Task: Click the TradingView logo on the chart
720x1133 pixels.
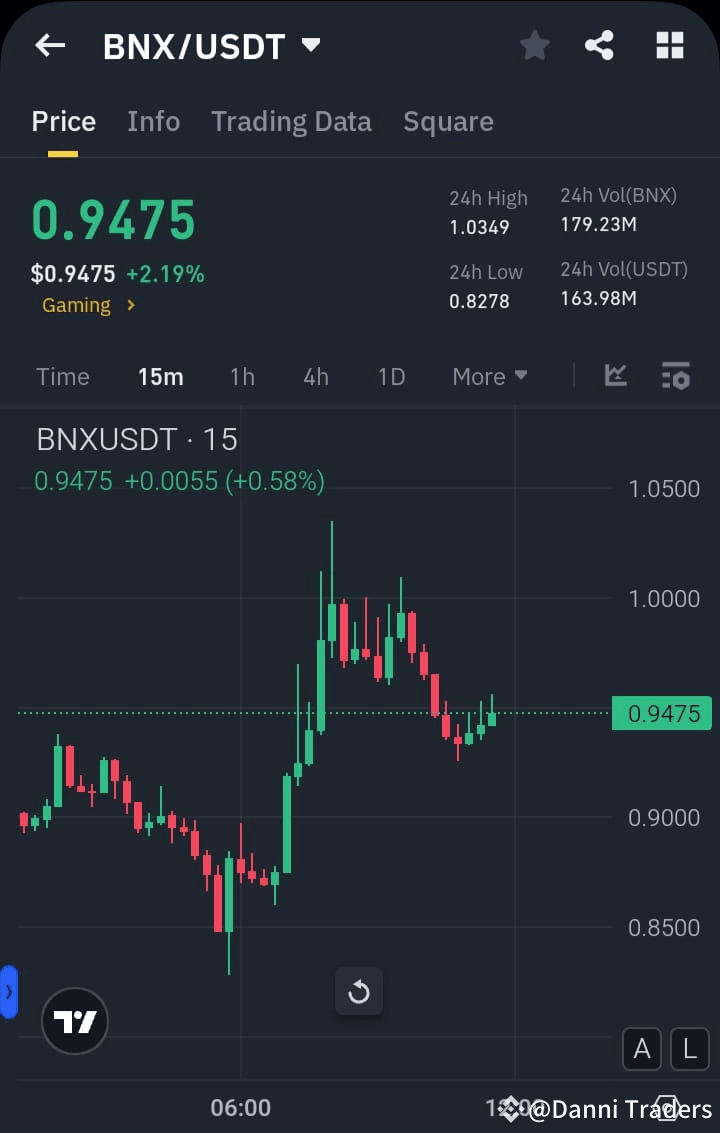Action: 74,1021
